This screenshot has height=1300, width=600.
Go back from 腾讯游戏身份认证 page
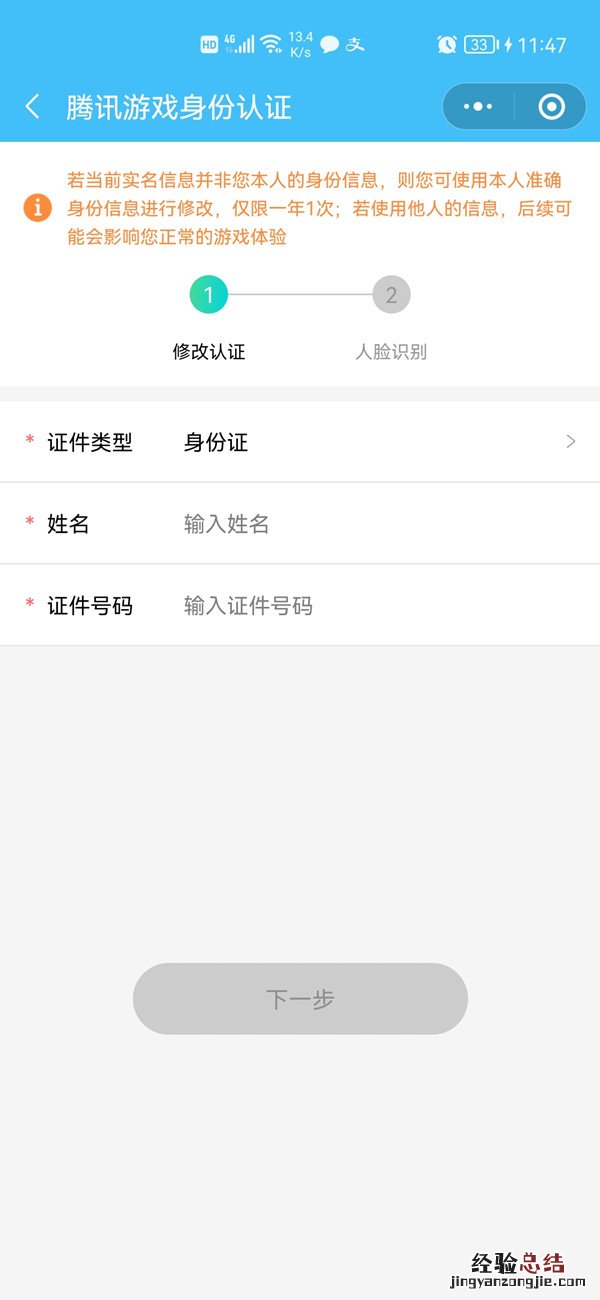33,107
